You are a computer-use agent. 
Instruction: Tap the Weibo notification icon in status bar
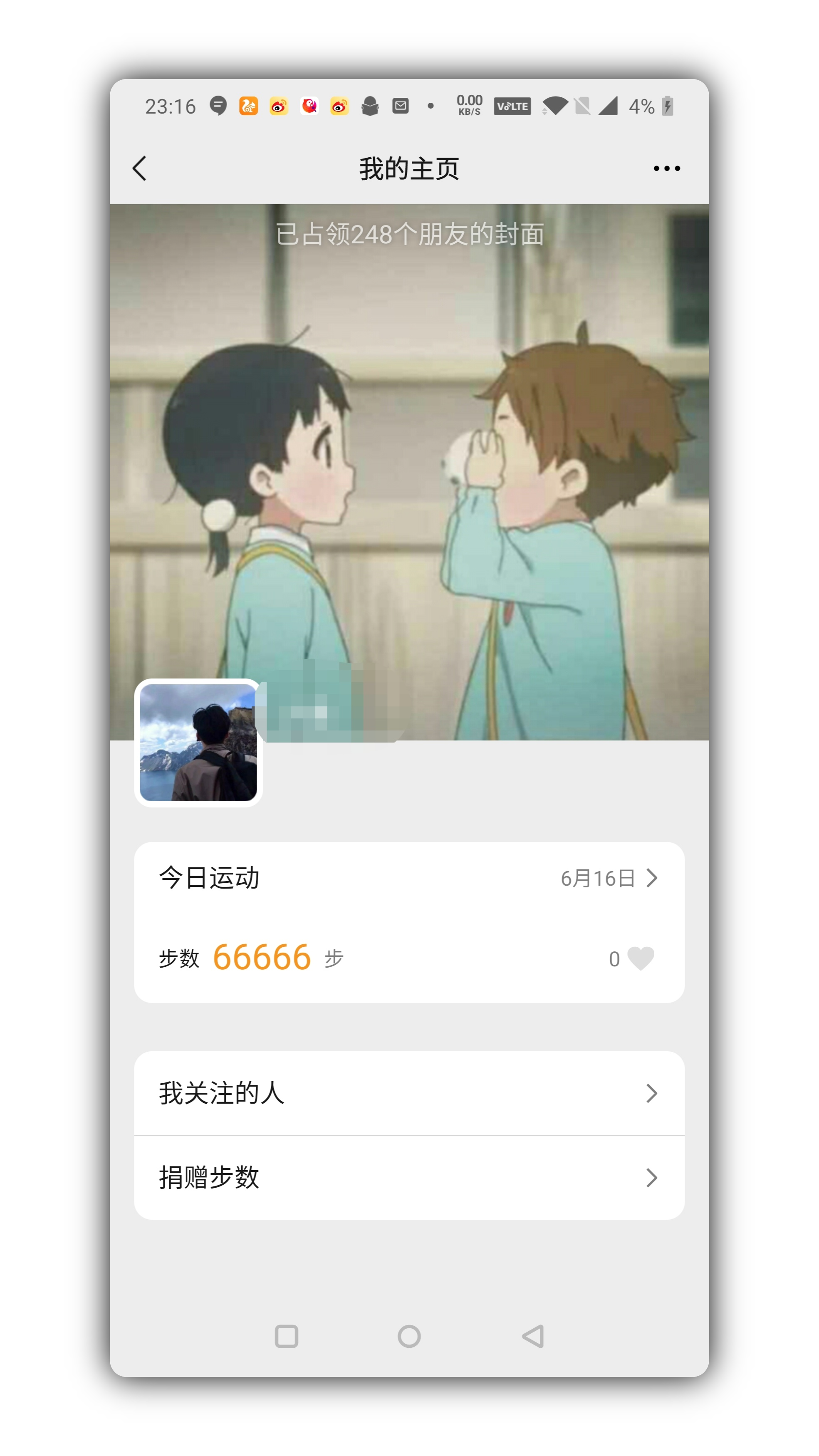pos(279,106)
